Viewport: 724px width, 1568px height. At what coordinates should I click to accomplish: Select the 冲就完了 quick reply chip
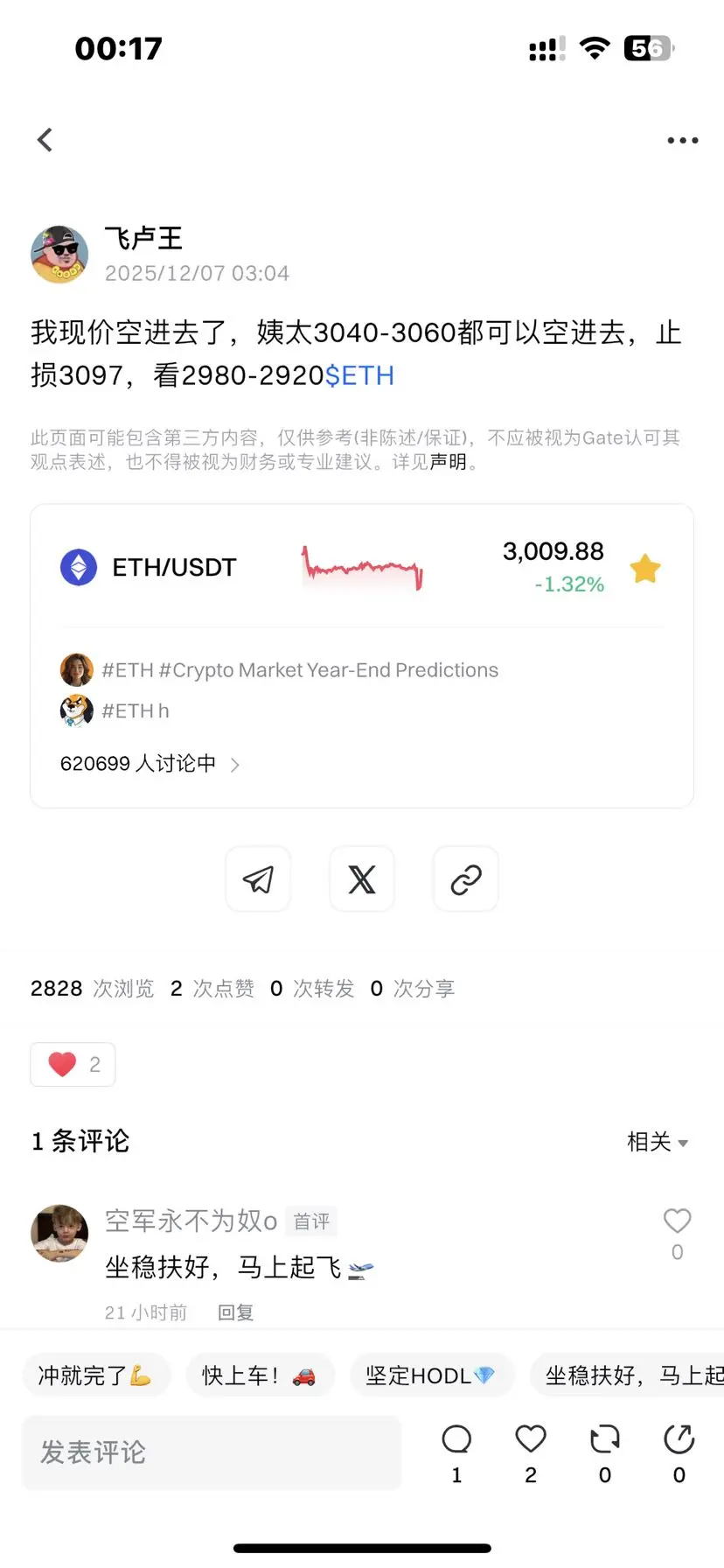95,1375
